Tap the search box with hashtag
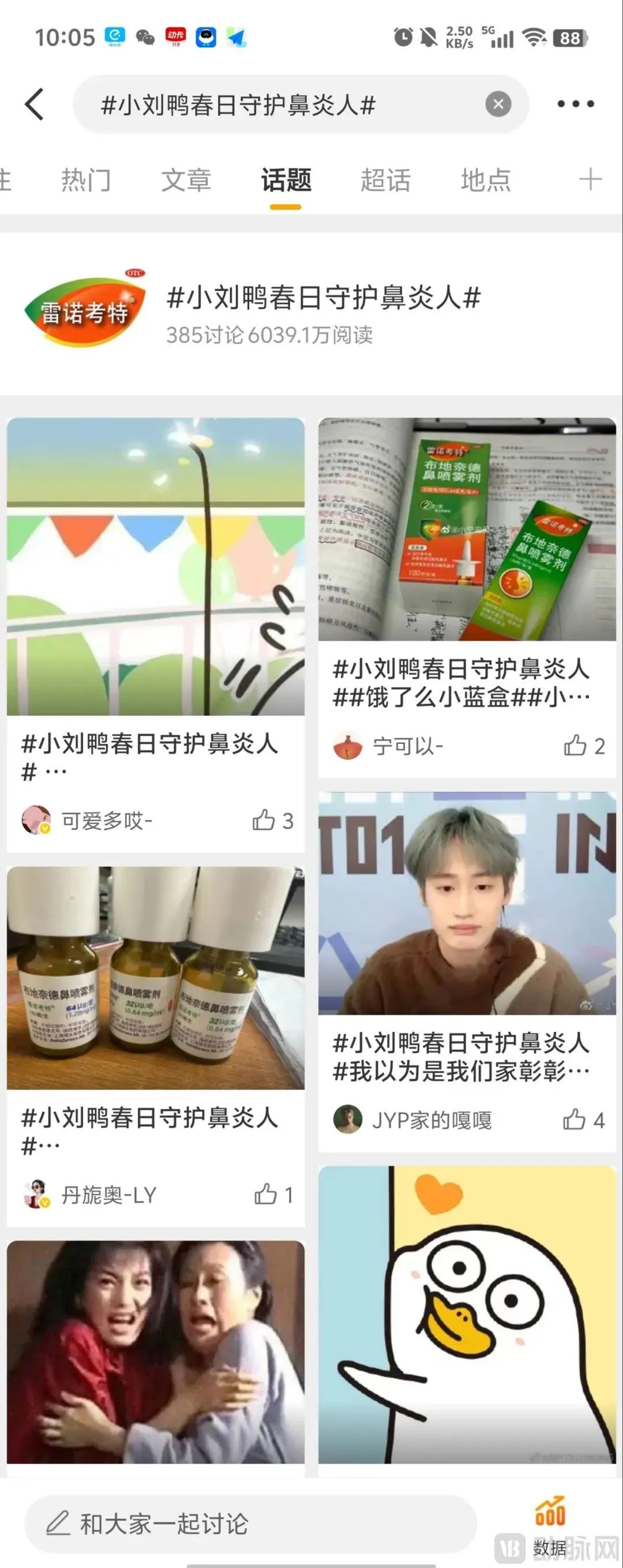 [274, 104]
